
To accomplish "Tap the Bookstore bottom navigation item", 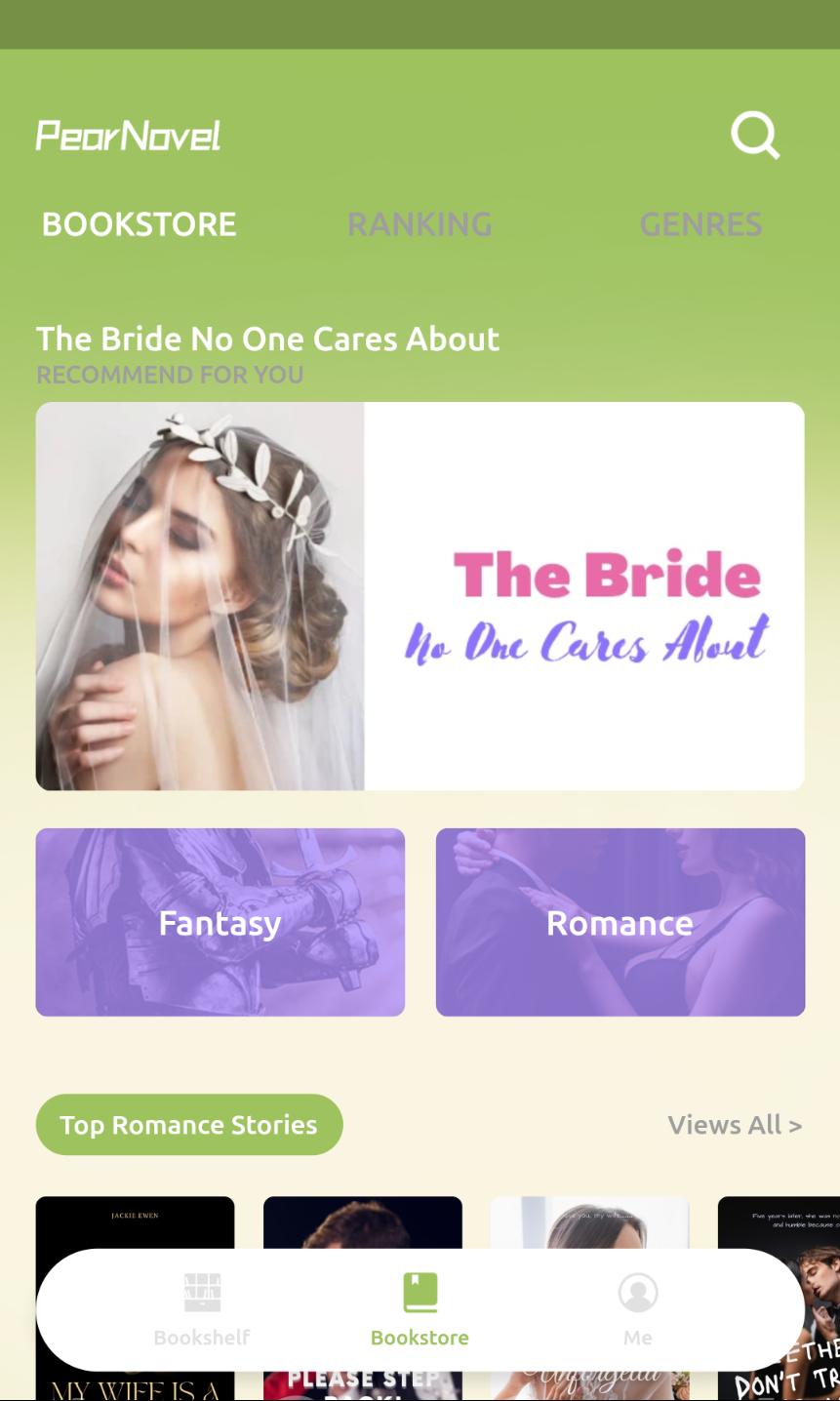I will (x=420, y=1309).
